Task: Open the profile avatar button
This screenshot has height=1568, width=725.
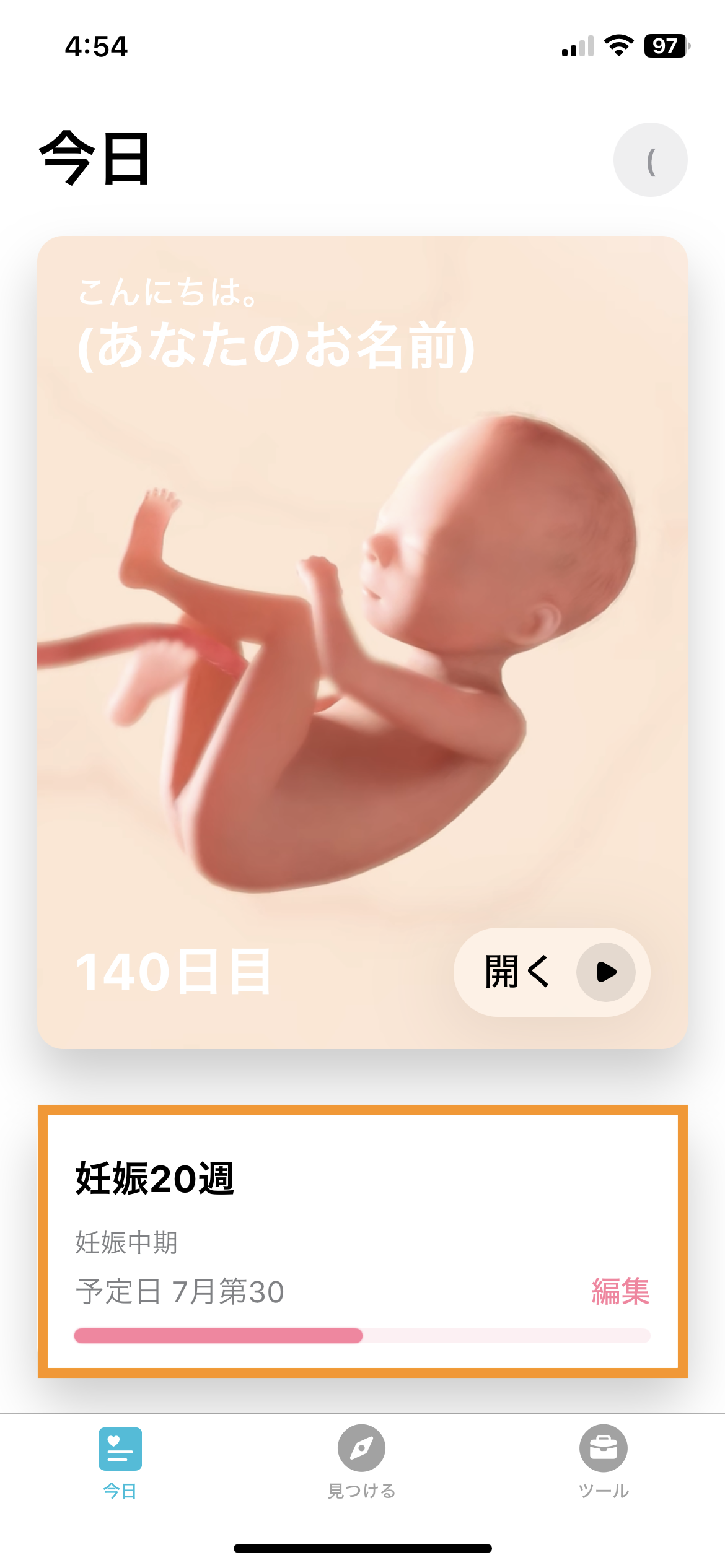Action: [650, 160]
